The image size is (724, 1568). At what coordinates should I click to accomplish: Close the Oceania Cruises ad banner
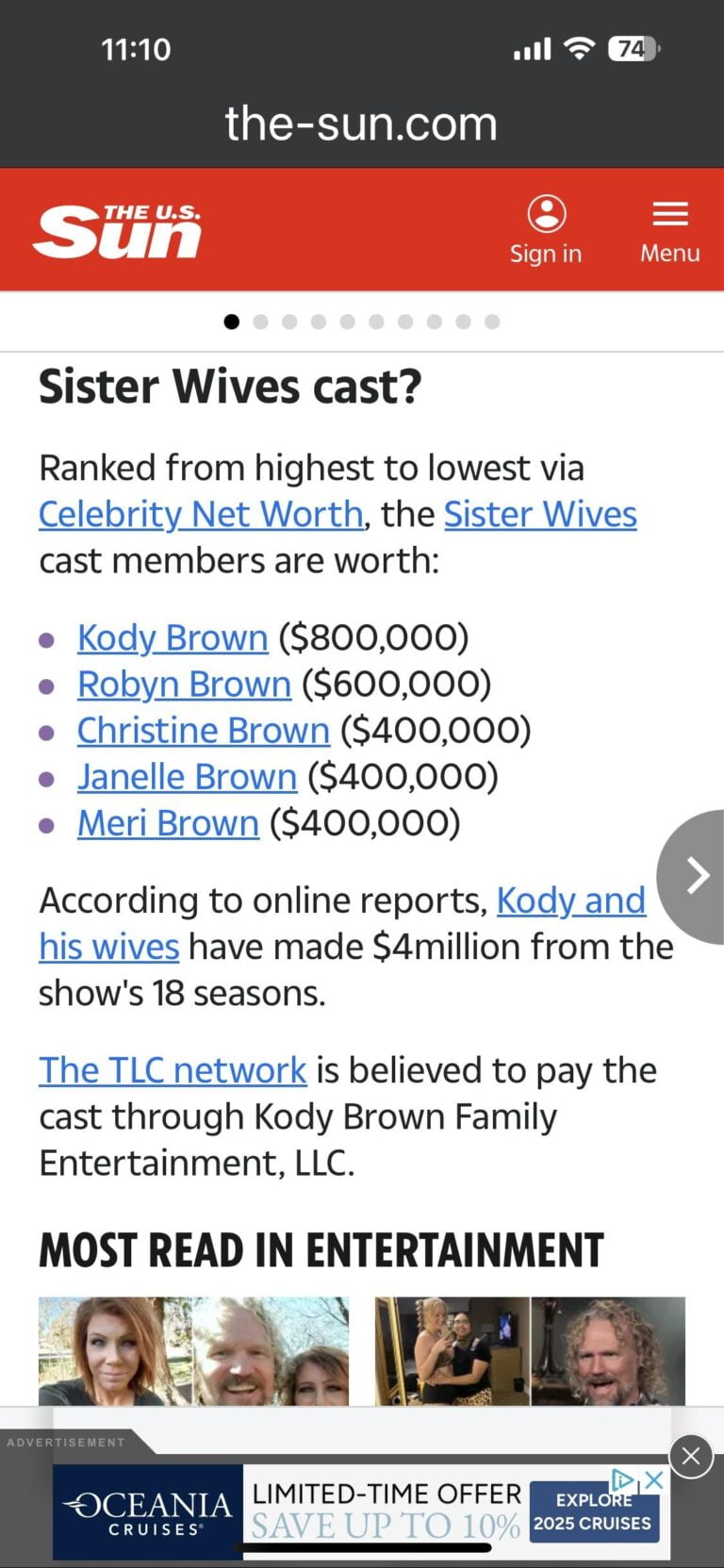click(x=691, y=1456)
